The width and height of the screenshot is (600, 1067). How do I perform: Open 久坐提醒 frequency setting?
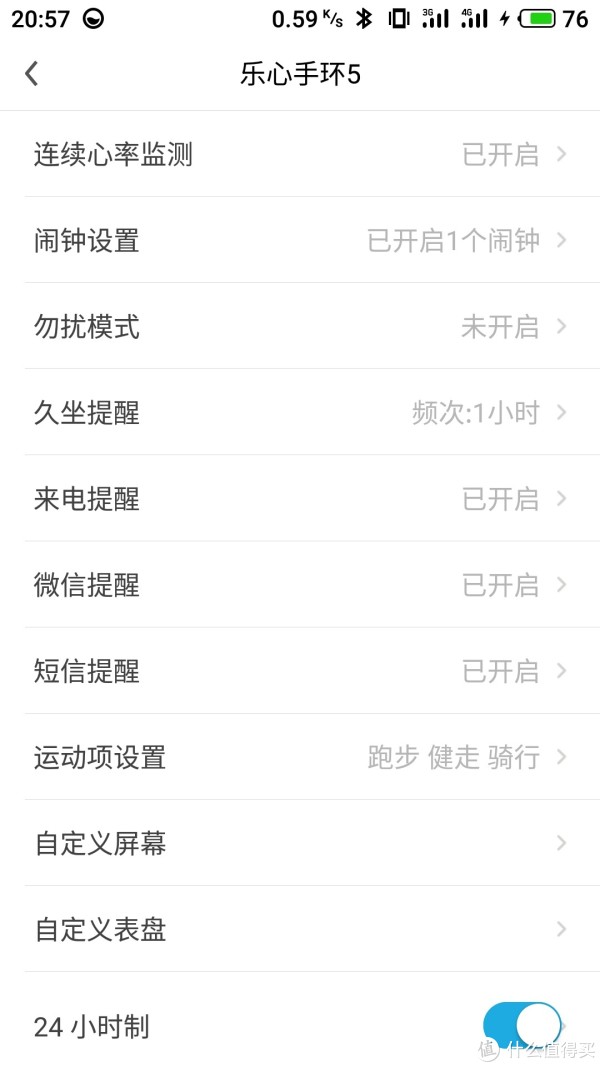pyautogui.click(x=300, y=412)
